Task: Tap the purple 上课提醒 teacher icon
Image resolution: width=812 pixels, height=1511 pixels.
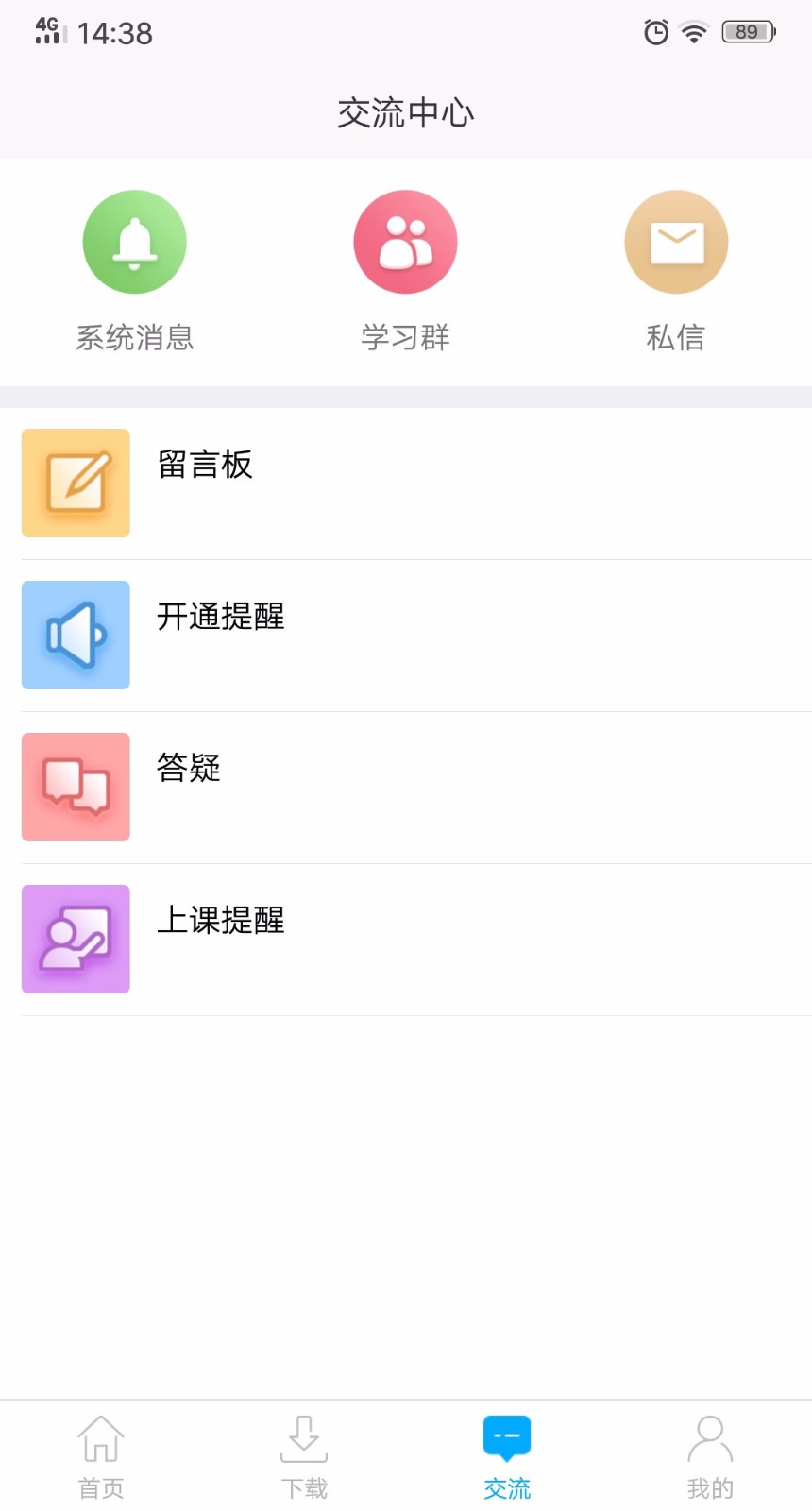Action: coord(76,939)
